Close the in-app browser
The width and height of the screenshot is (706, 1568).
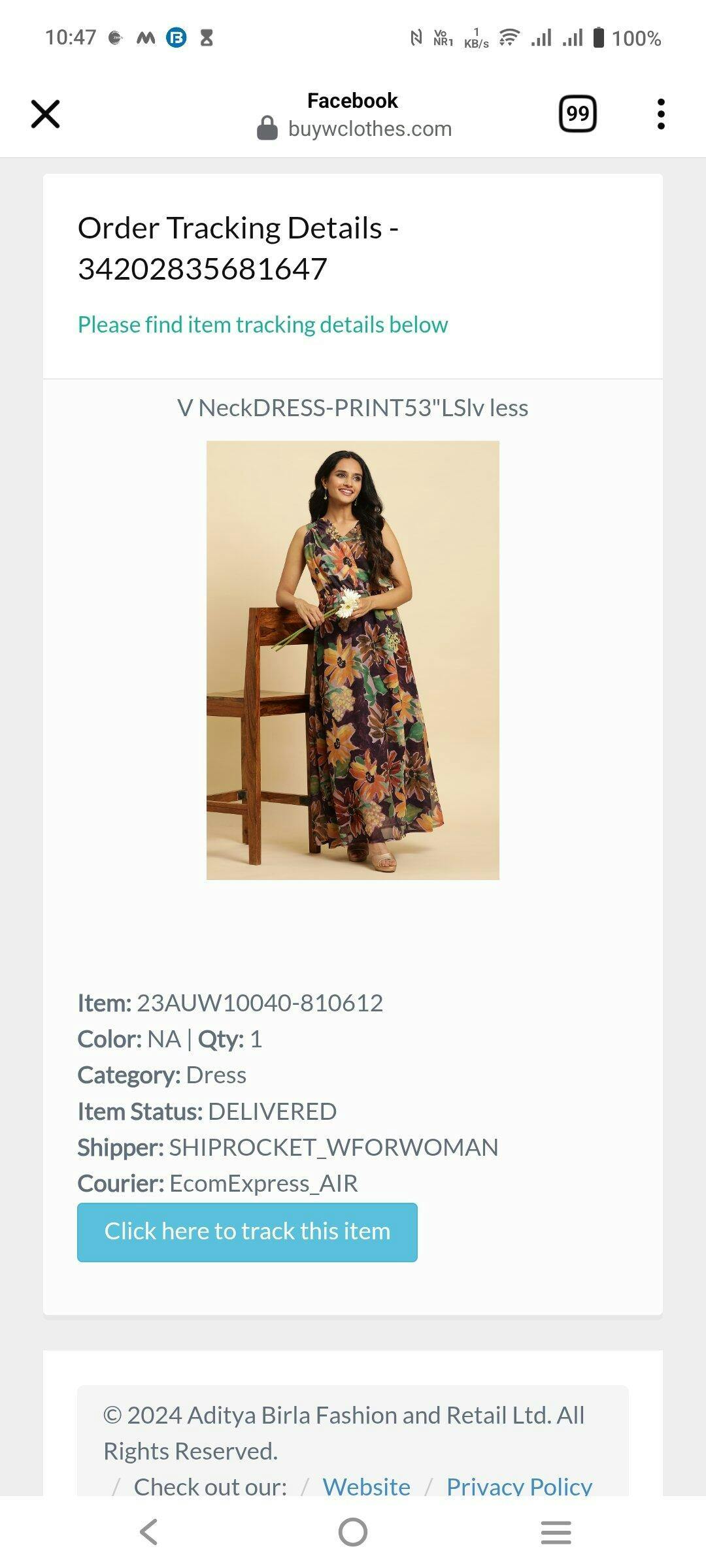(x=45, y=114)
